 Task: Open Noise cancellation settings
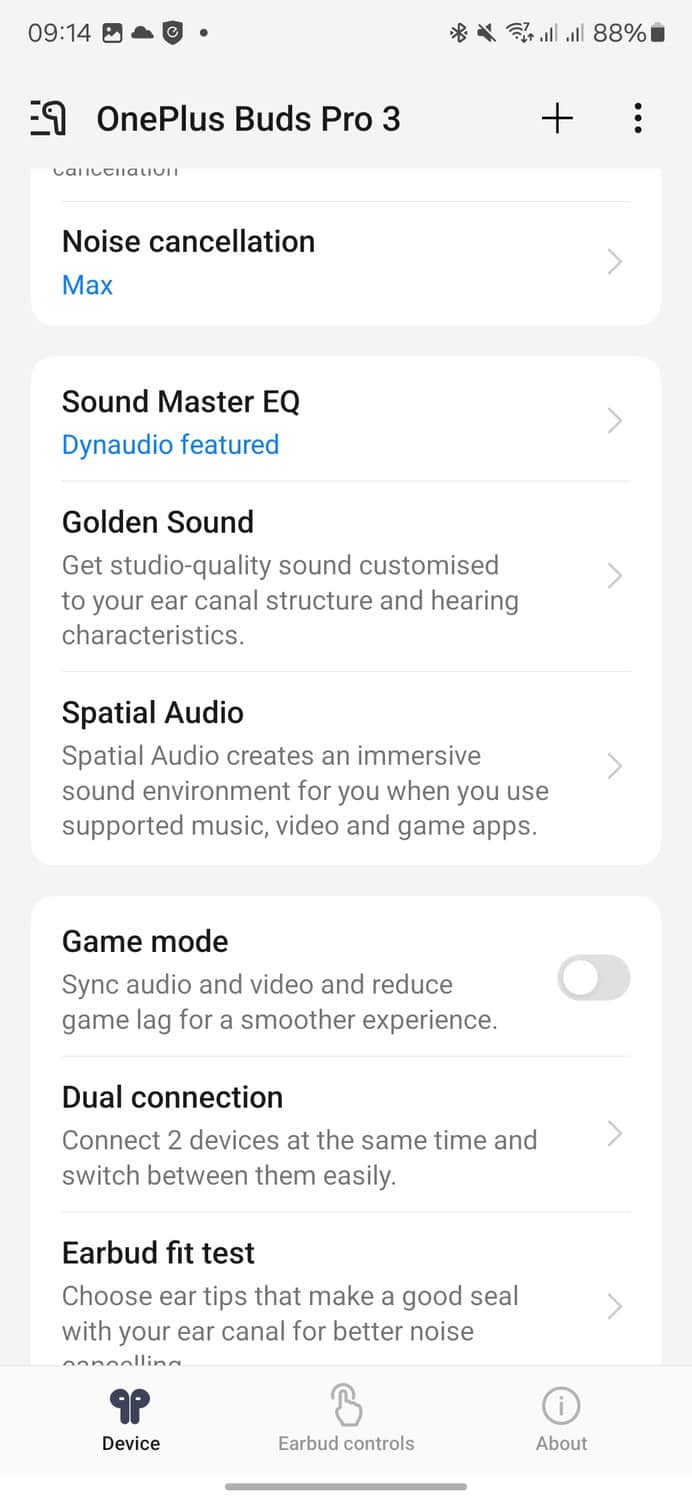[345, 262]
